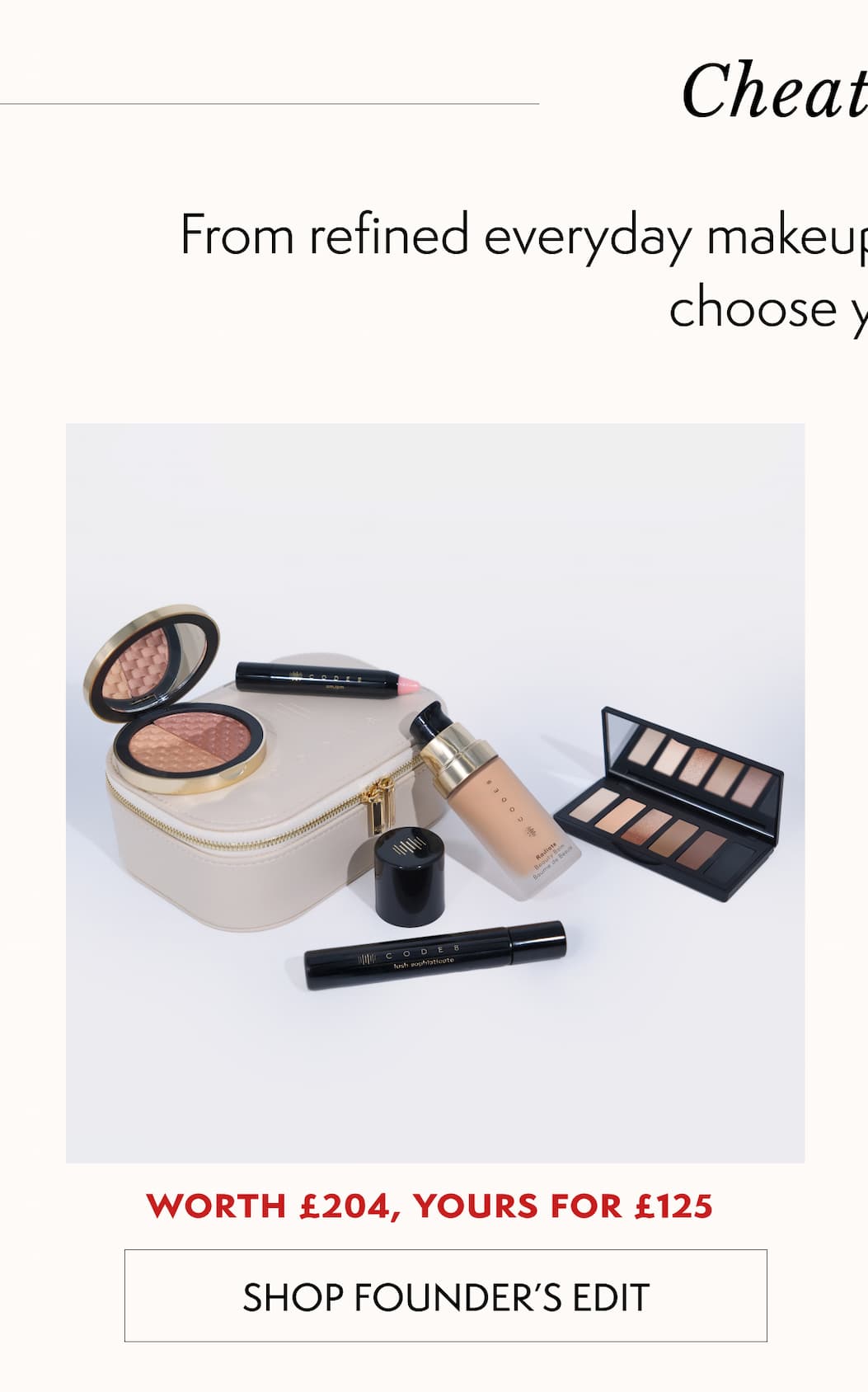The height and width of the screenshot is (1392, 868).
Task: Open the Founder's Edit makeup set image
Action: point(435,792)
